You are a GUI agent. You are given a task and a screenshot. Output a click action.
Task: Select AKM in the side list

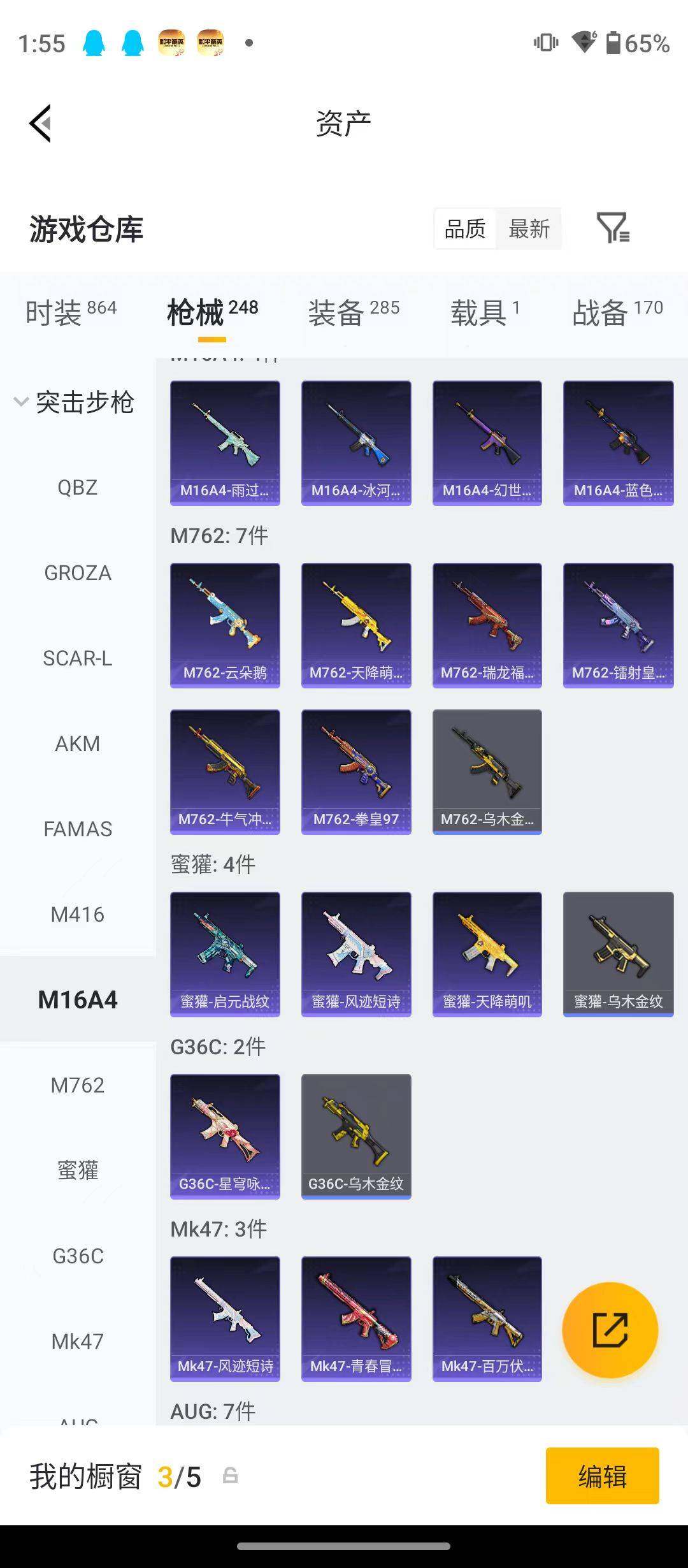(78, 743)
